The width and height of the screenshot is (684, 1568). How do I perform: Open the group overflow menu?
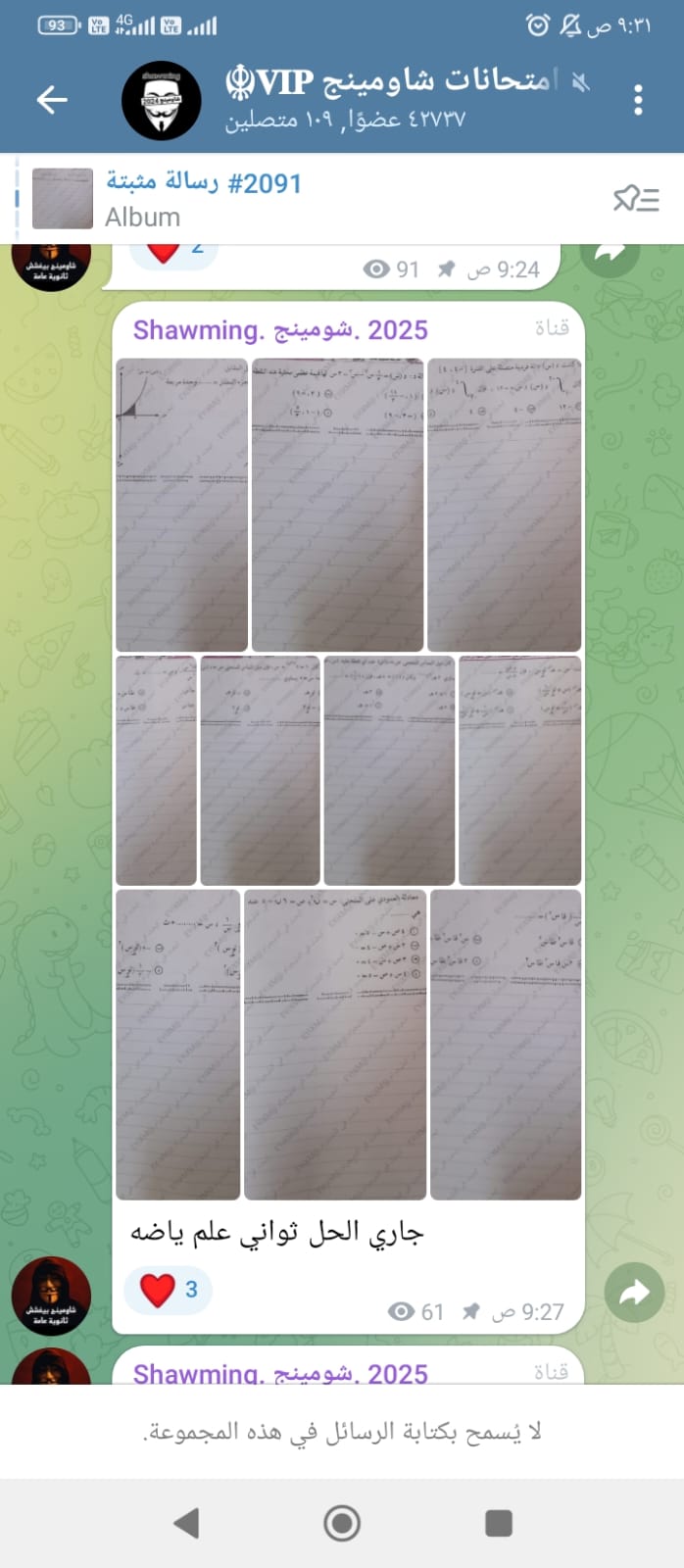point(638,99)
